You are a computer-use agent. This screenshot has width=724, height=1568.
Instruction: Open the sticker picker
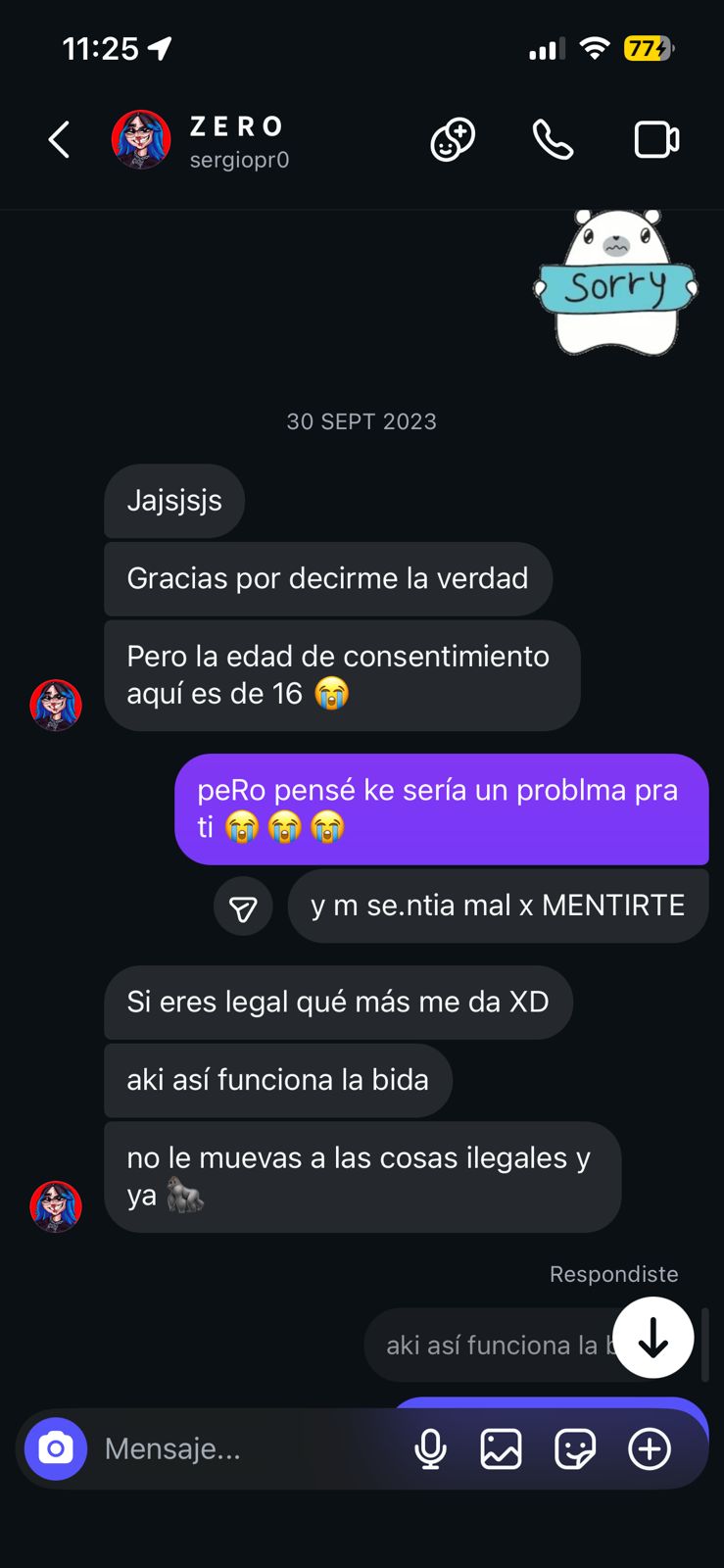pos(575,1448)
